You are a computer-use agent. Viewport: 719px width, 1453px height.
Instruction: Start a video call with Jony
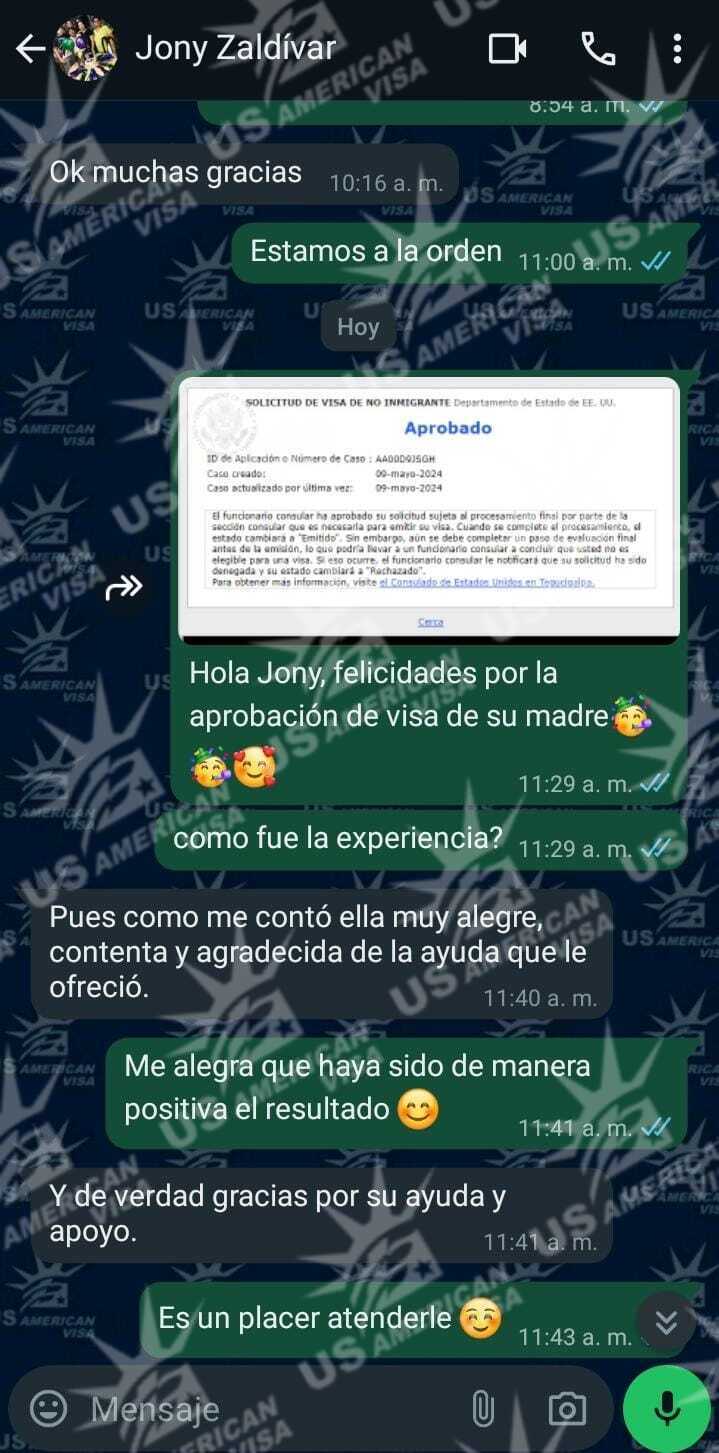pyautogui.click(x=507, y=49)
